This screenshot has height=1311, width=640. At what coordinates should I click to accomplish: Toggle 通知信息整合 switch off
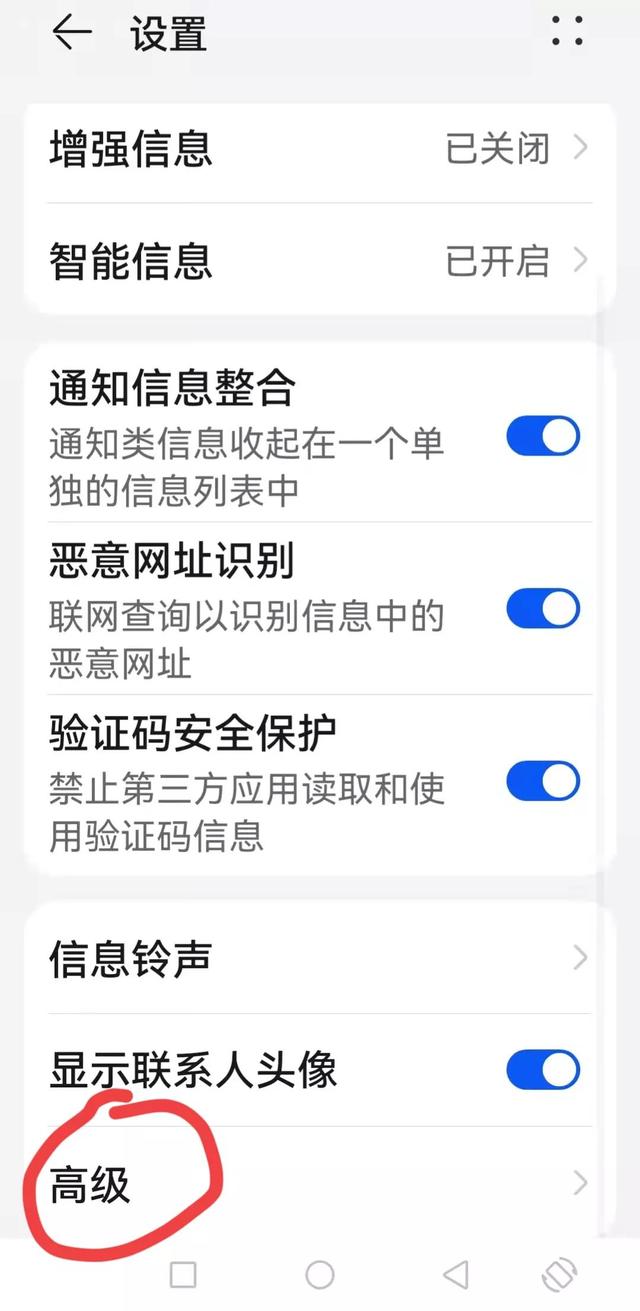(543, 437)
